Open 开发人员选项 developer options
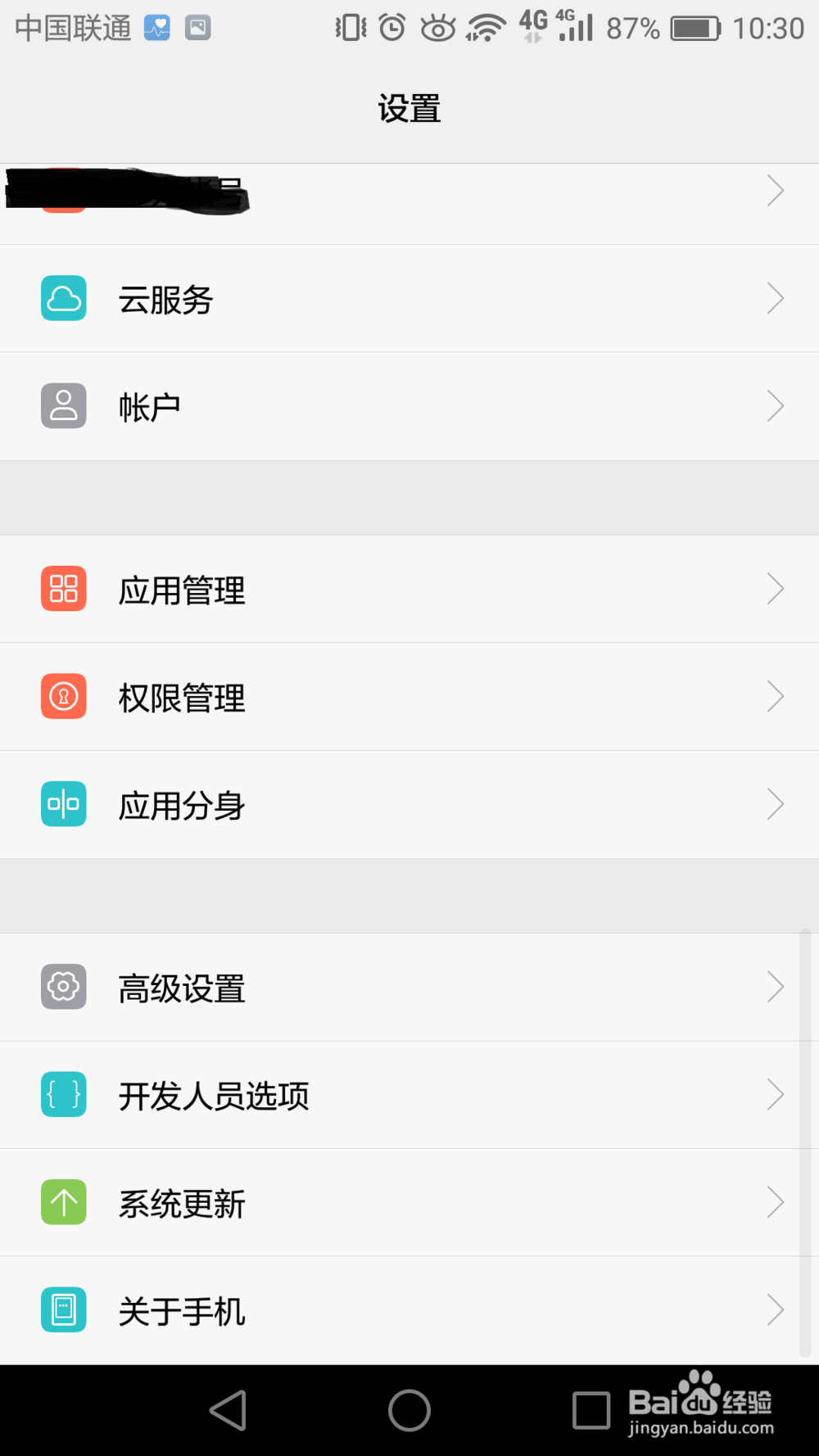 coord(409,1095)
